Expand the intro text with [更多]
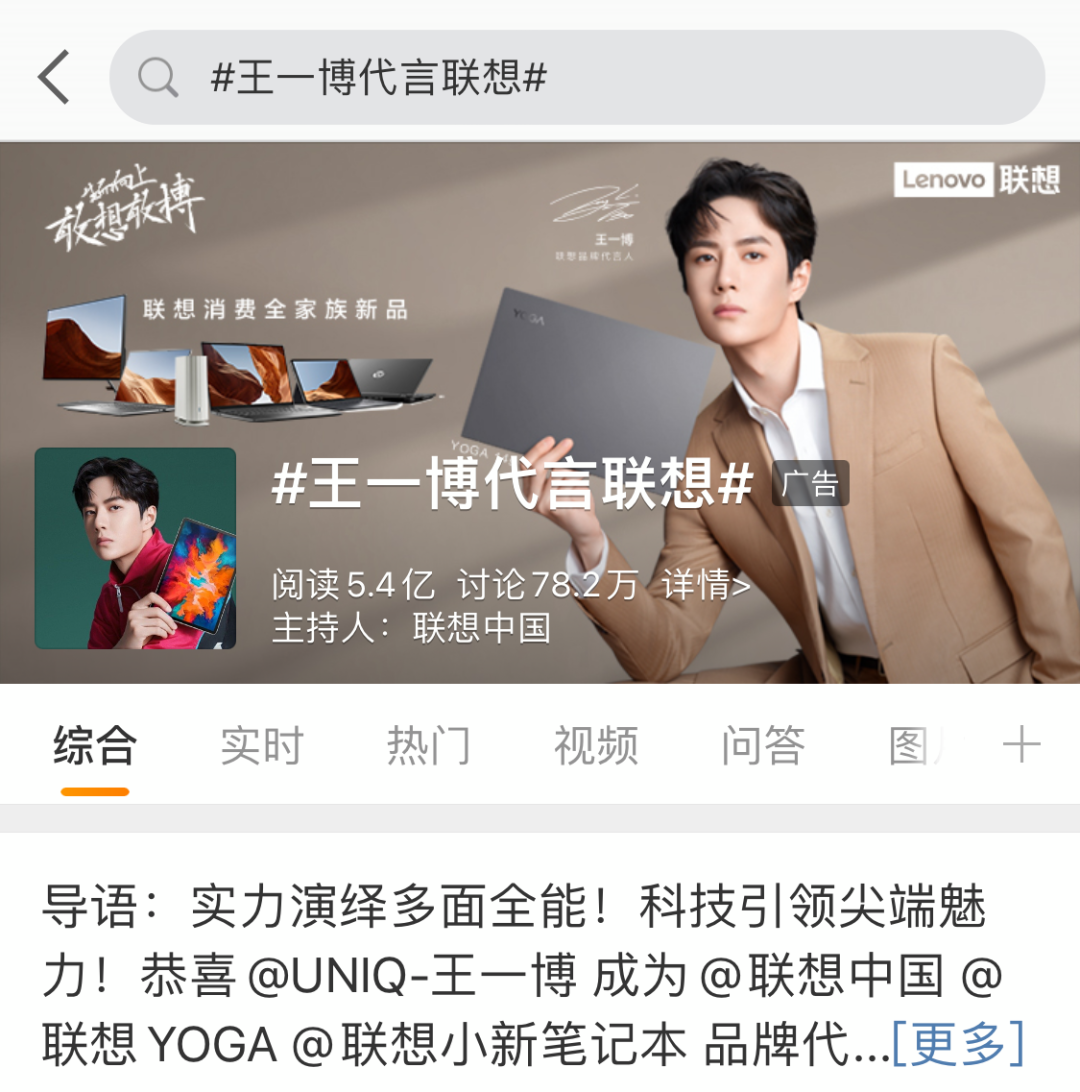The image size is (1080, 1092). click(x=957, y=1043)
